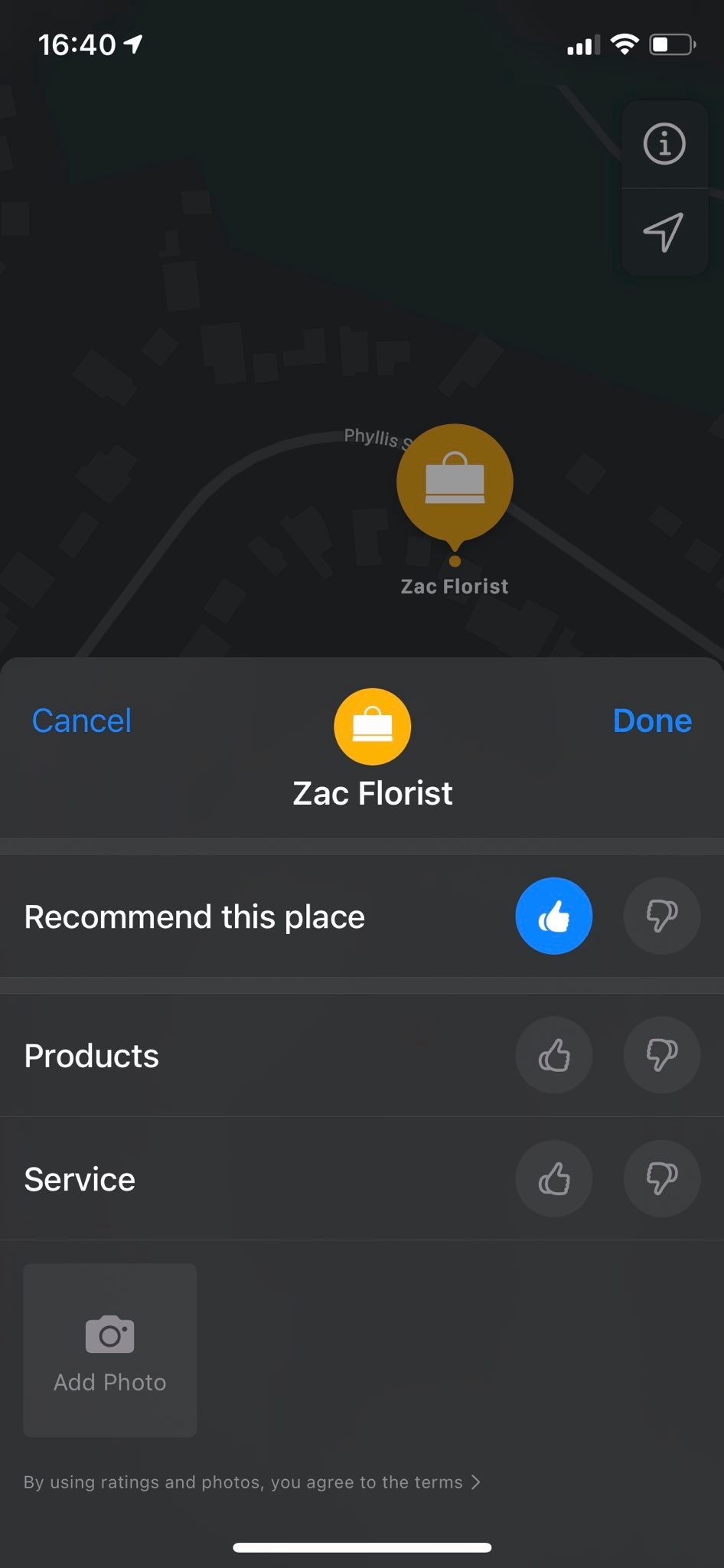Cancel the rating for Zac Florist
Screen dimensions: 724x1568
(x=81, y=720)
